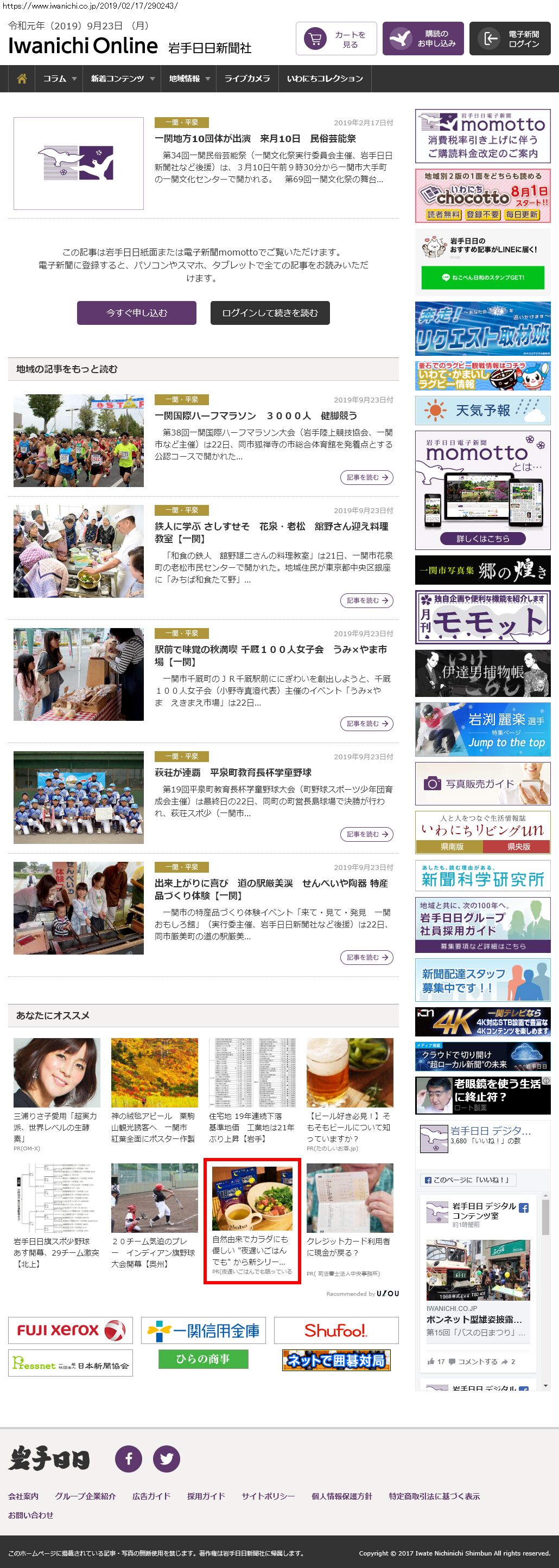Visit the 一関信用金庫 sponsor banner

pyautogui.click(x=203, y=1330)
